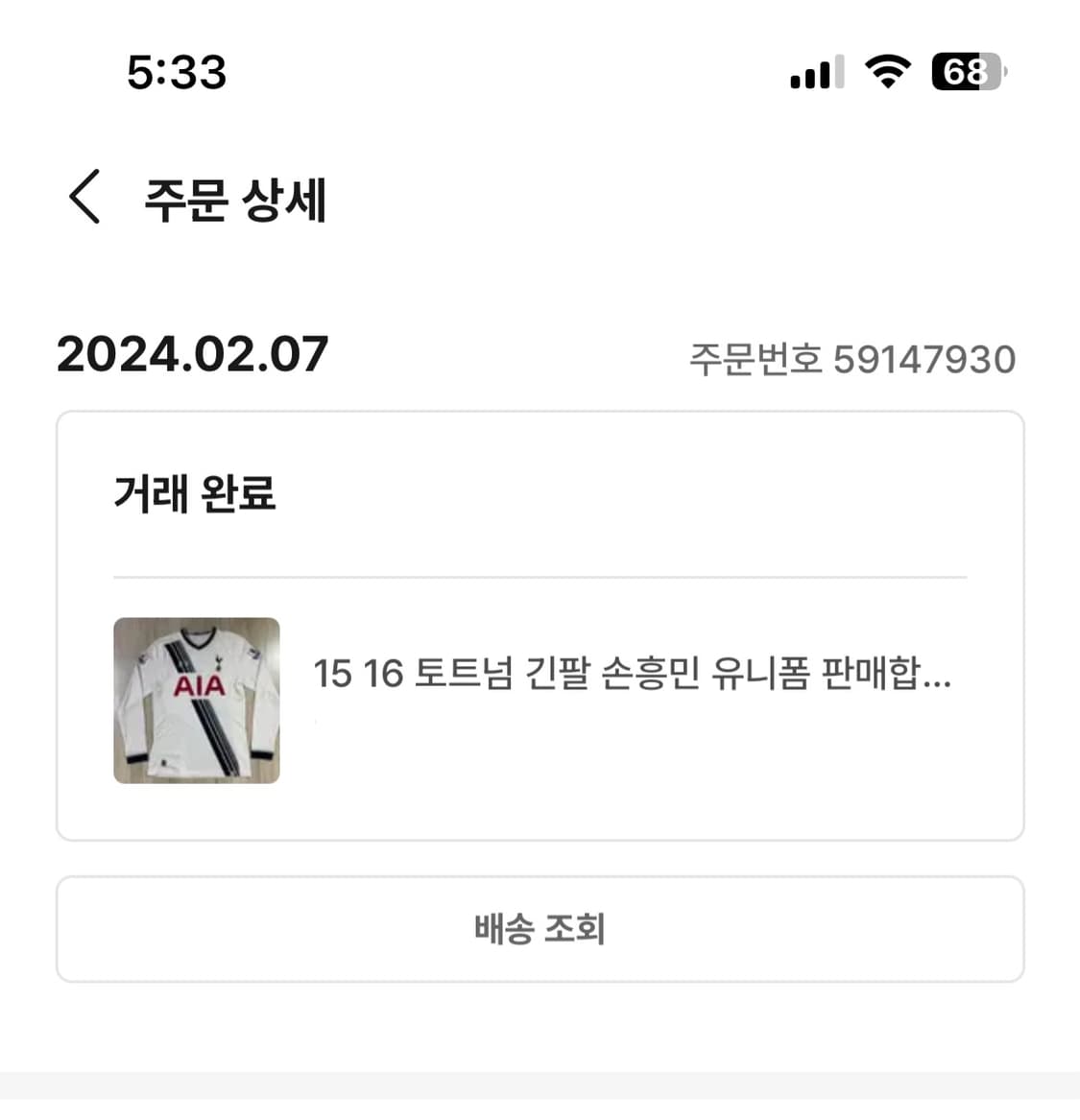The image size is (1080, 1120).
Task: Tap the 거래 완료 status label
Action: [x=192, y=495]
